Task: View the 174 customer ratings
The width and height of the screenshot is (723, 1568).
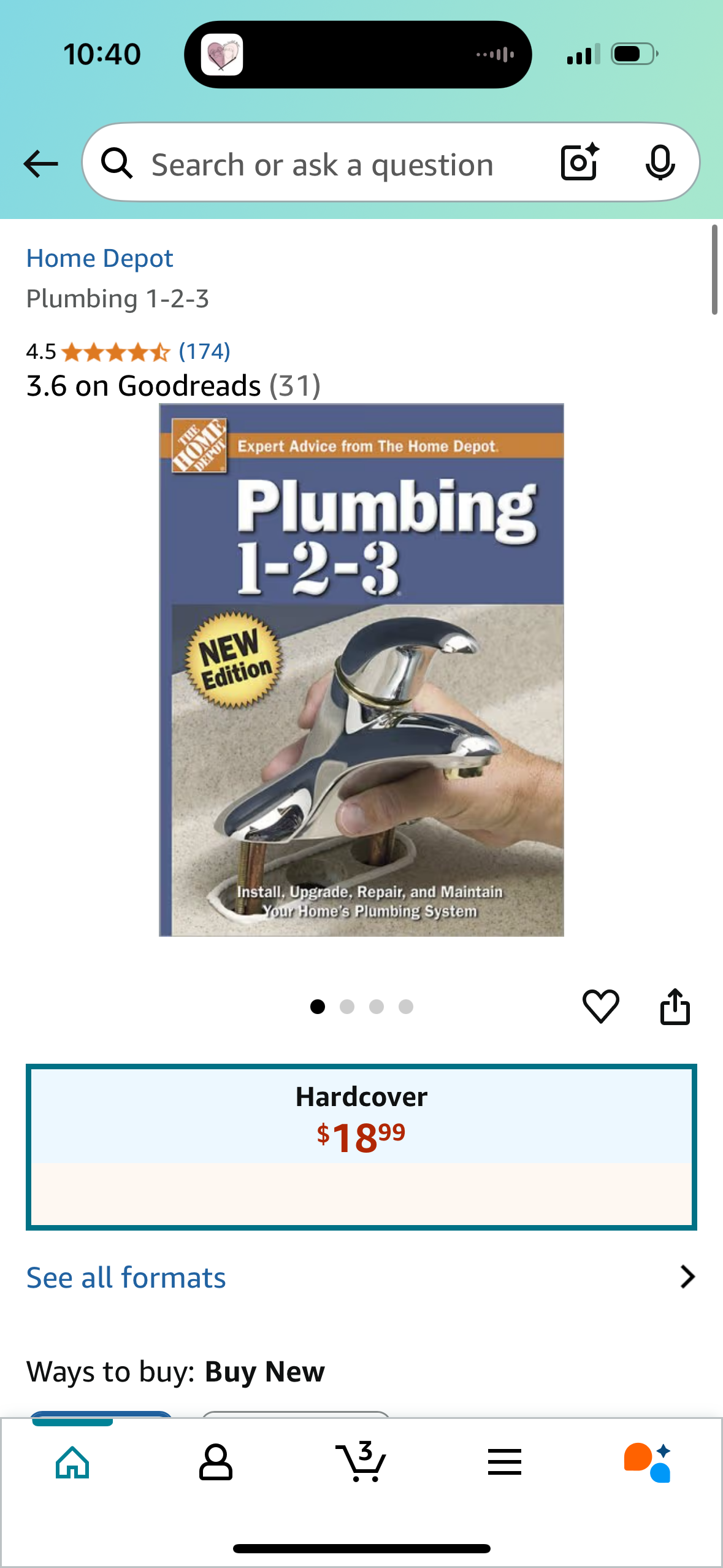Action: click(204, 352)
